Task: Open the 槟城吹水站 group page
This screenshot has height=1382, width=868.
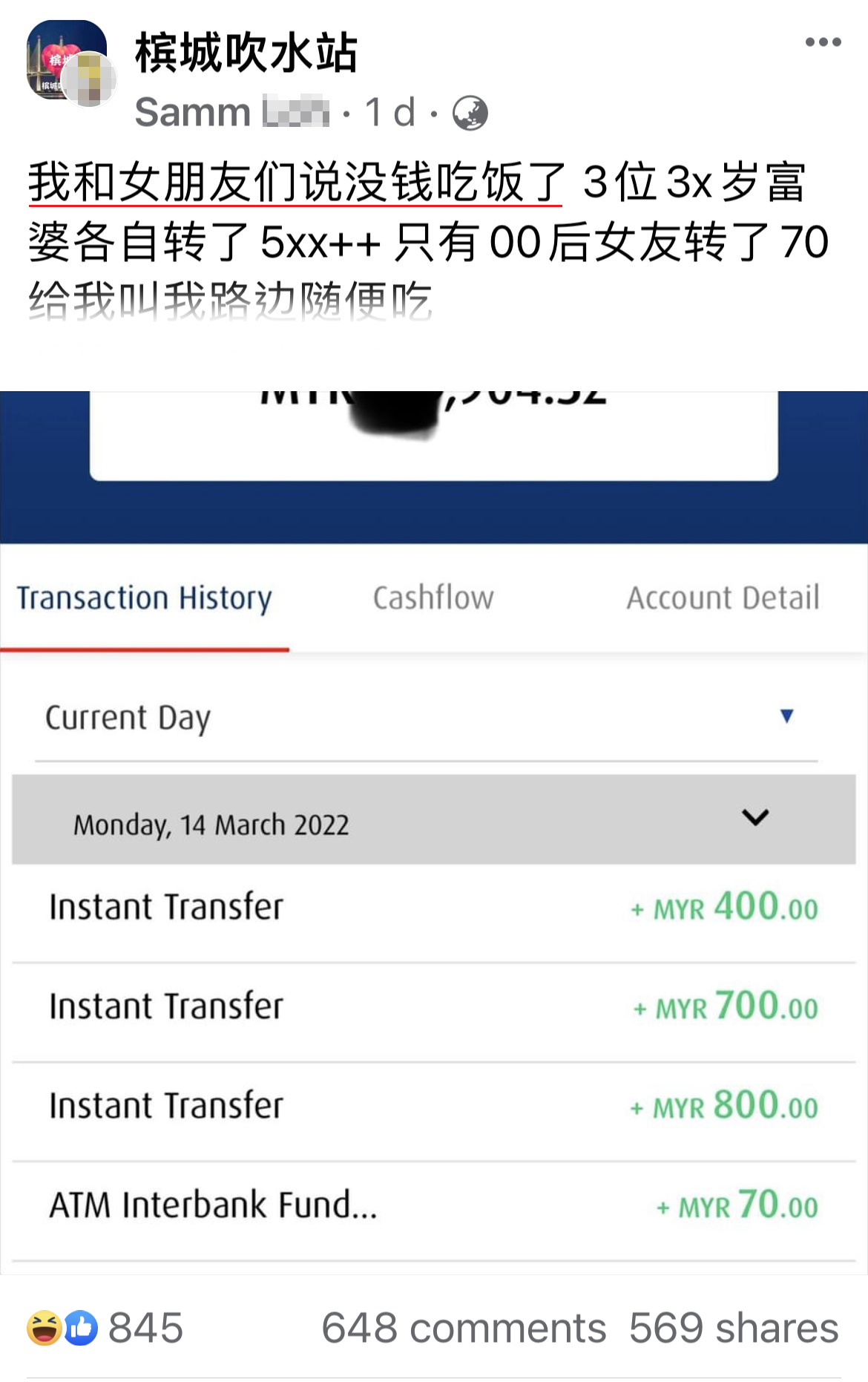Action: click(x=246, y=53)
